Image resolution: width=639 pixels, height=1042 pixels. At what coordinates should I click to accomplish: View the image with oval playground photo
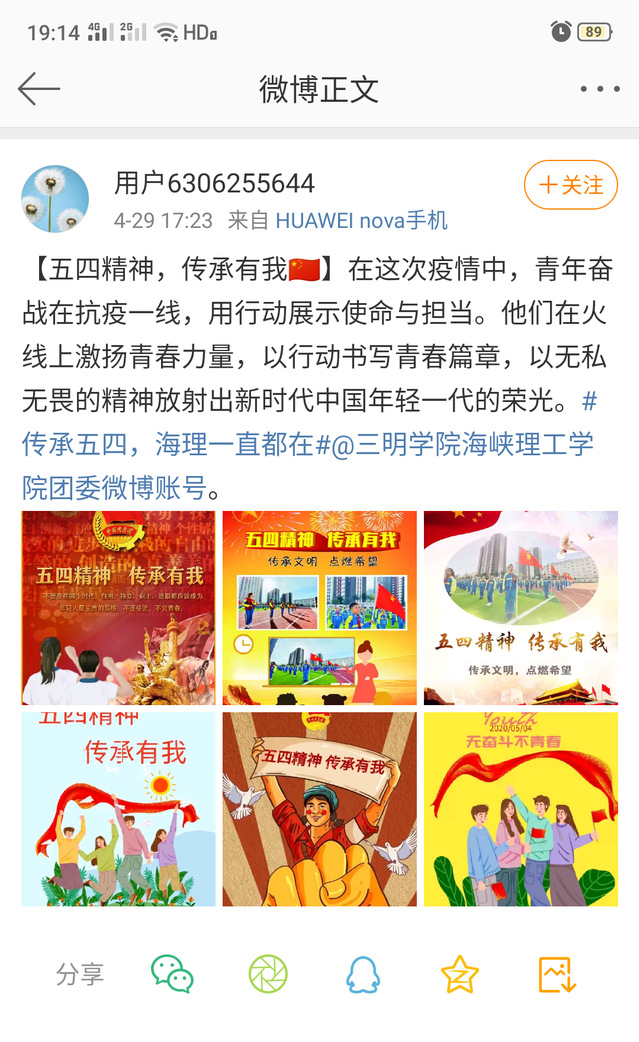[x=520, y=608]
